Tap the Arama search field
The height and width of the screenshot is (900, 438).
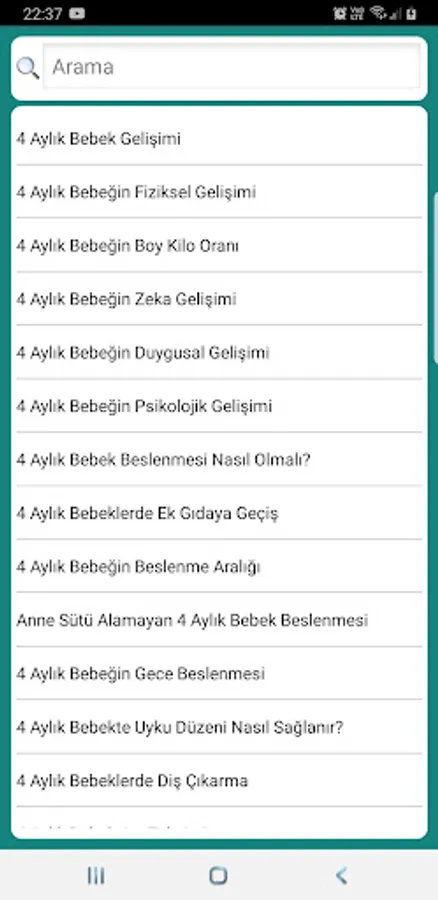point(231,67)
